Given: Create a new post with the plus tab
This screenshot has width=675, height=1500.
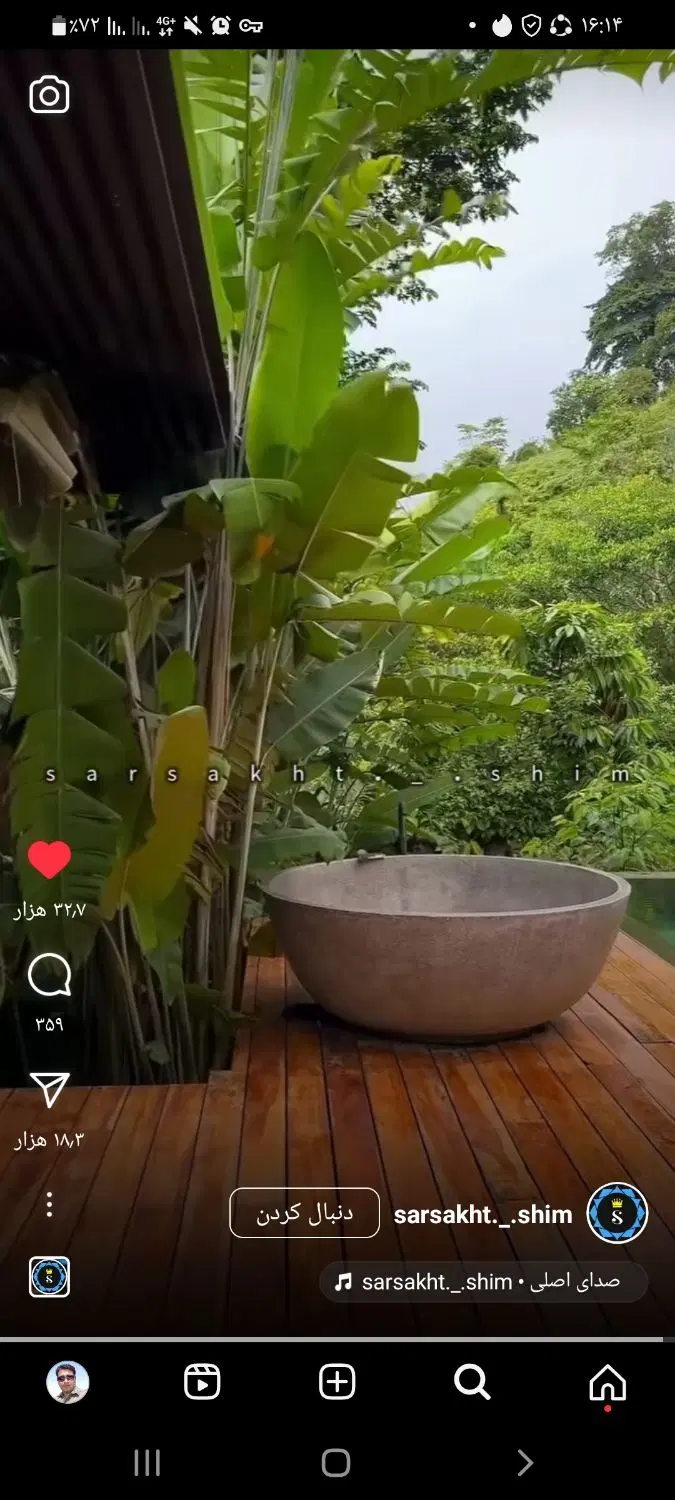Looking at the screenshot, I should 337,1383.
